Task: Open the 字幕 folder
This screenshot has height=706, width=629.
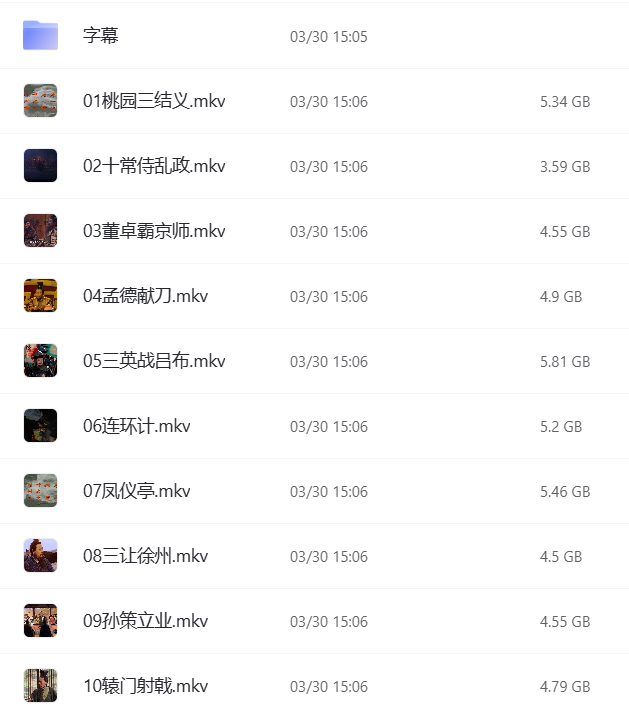Action: click(101, 37)
